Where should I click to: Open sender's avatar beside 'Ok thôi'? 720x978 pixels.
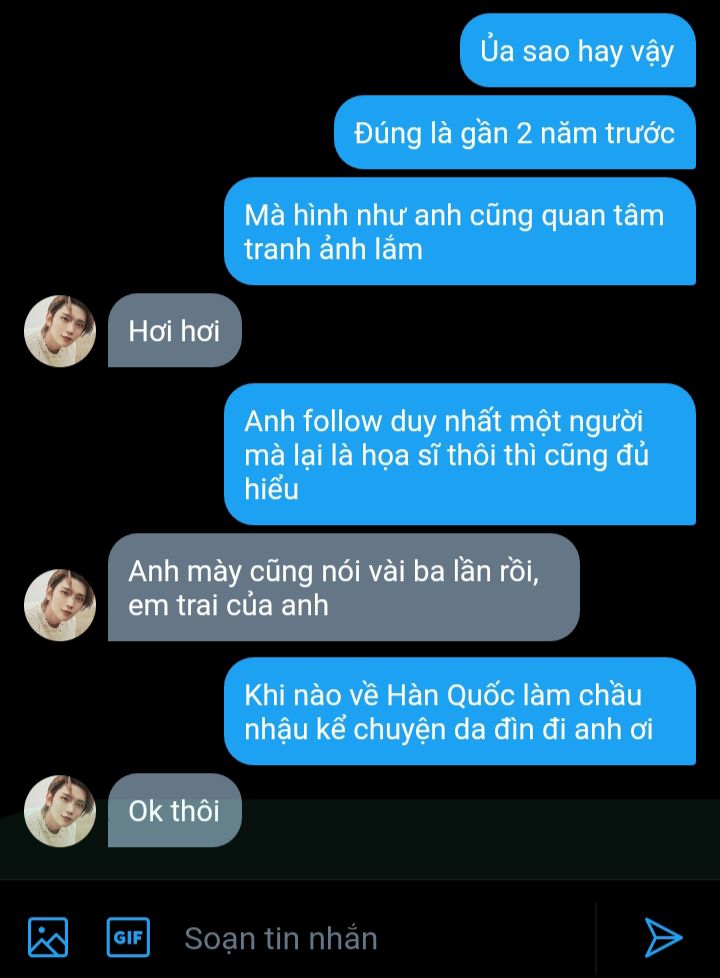(x=60, y=811)
